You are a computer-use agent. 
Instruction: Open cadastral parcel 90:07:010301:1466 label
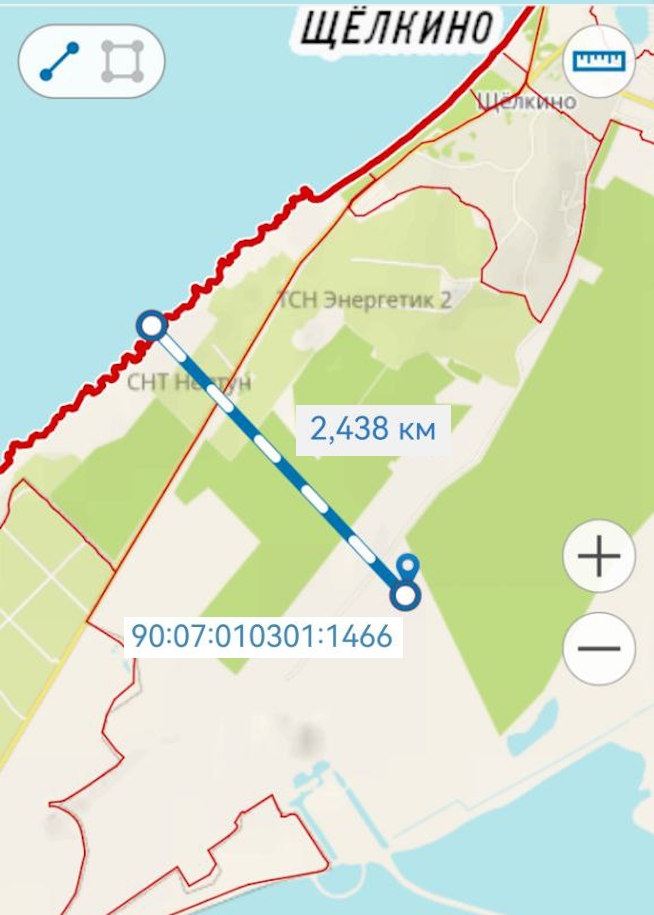[x=262, y=636]
